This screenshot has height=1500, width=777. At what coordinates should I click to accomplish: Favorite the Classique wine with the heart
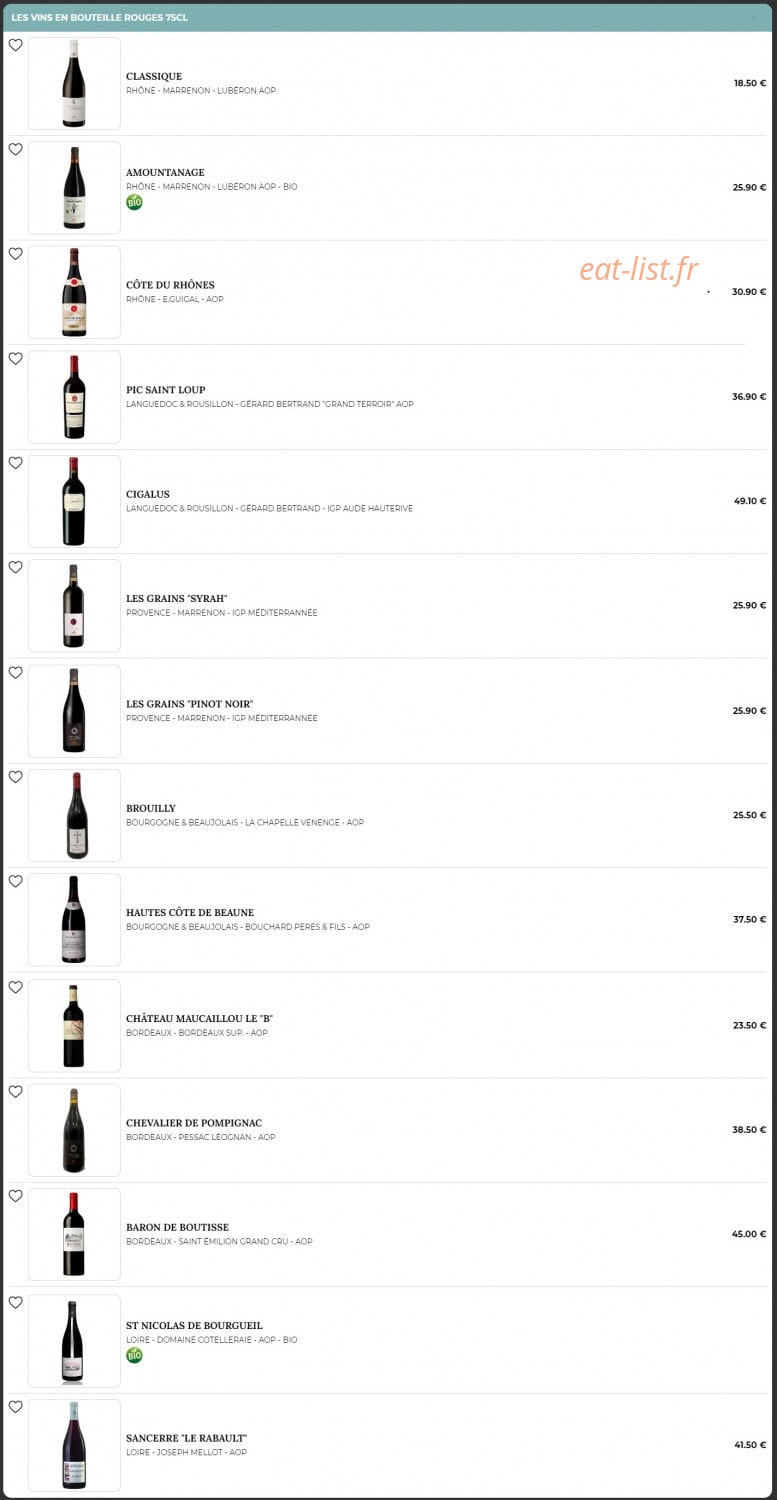tap(15, 45)
